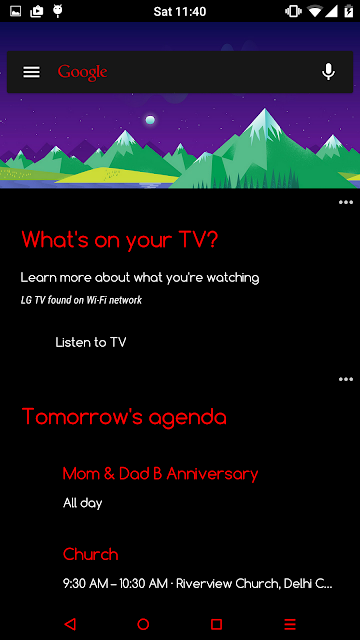Viewport: 360px width, 640px height.
Task: Open the navigation bar menu button
Action: 290,624
